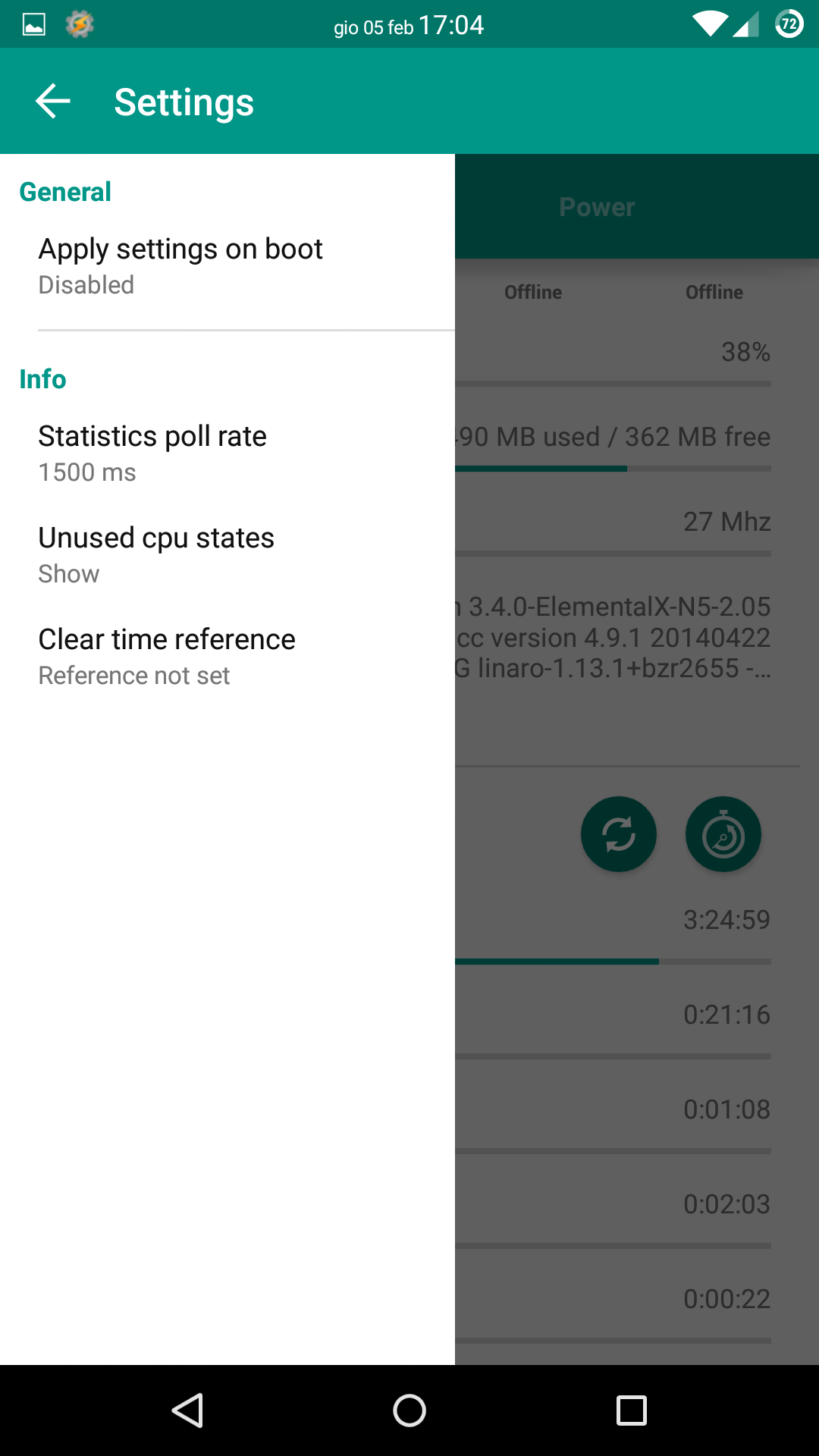Screen dimensions: 819x1456
Task: Switch to the Power tab
Action: click(x=597, y=207)
